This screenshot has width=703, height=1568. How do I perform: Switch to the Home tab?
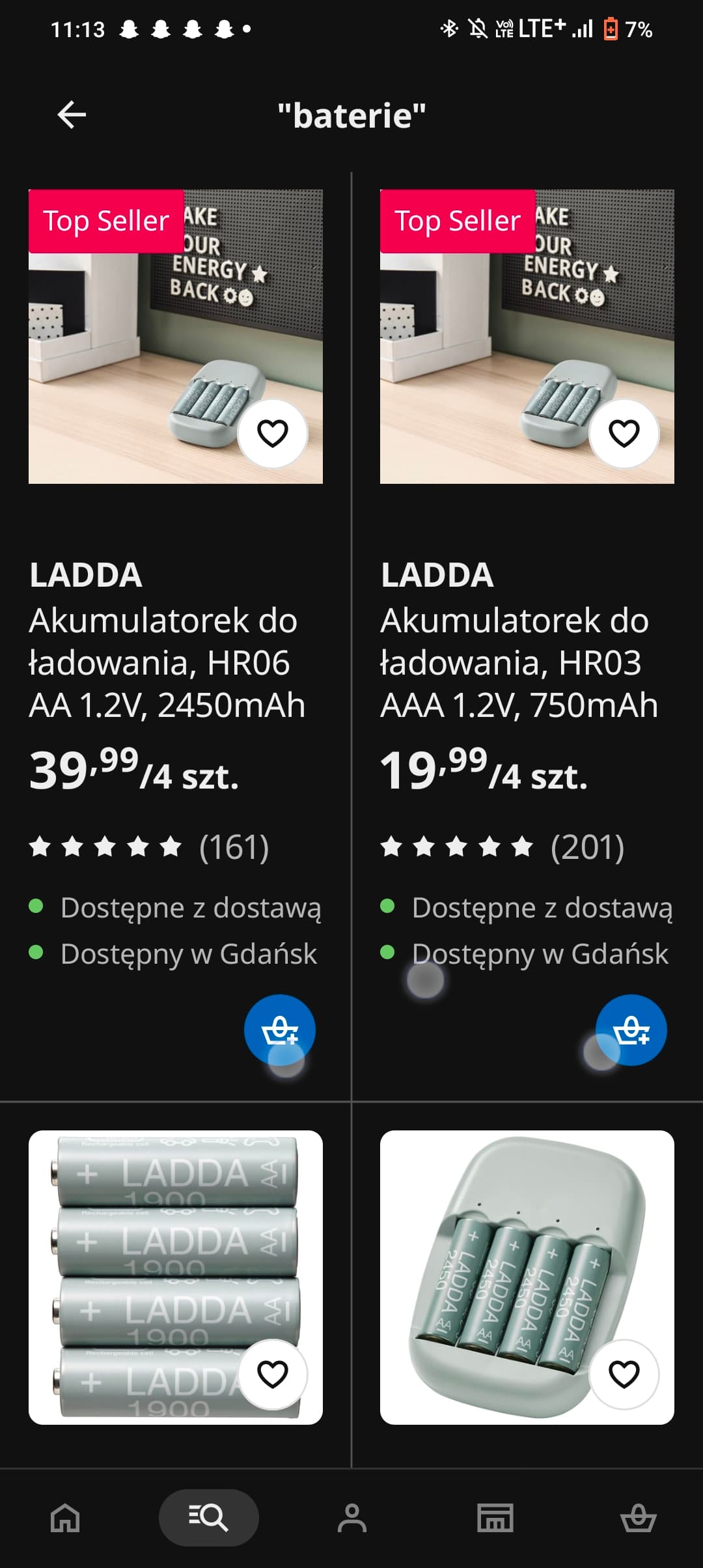[x=65, y=1518]
